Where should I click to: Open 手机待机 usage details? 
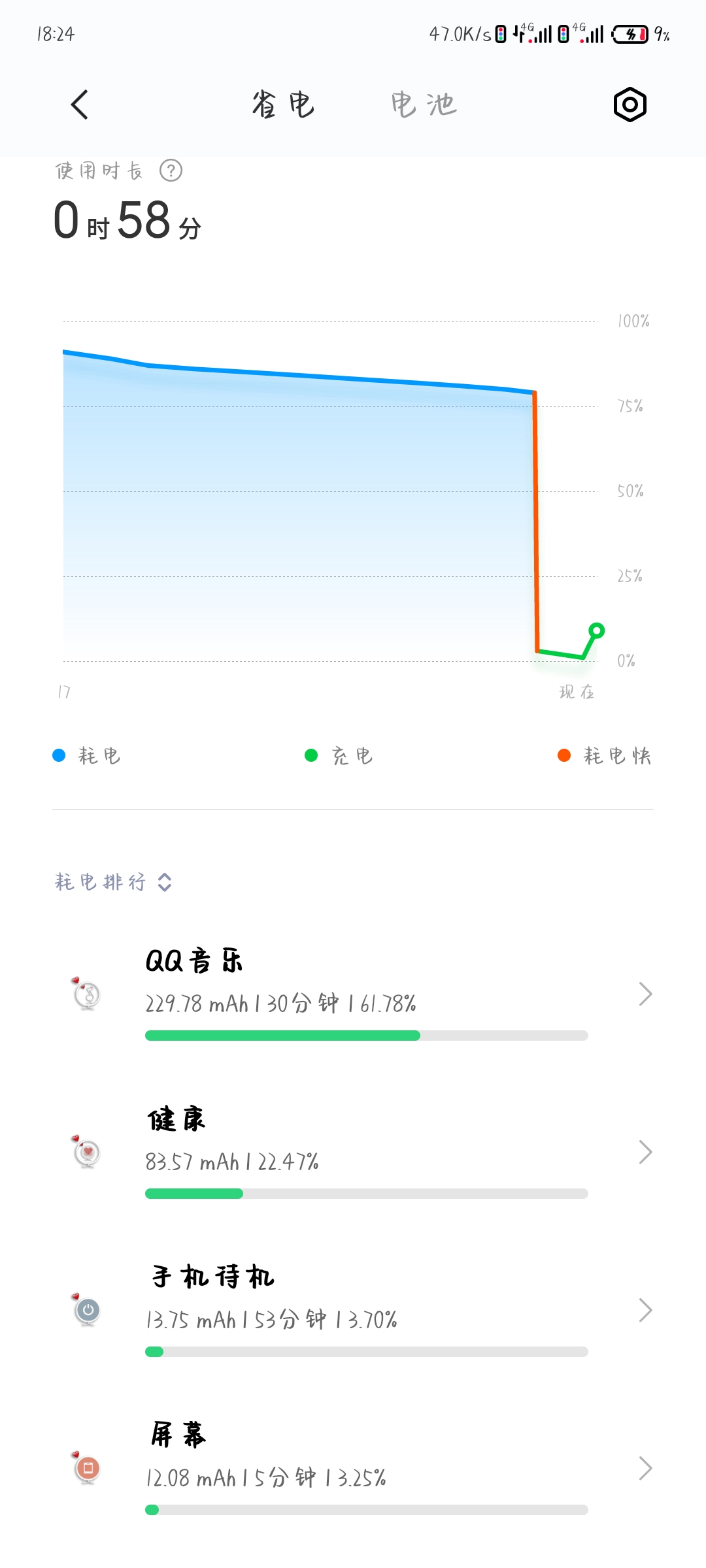coord(353,1311)
